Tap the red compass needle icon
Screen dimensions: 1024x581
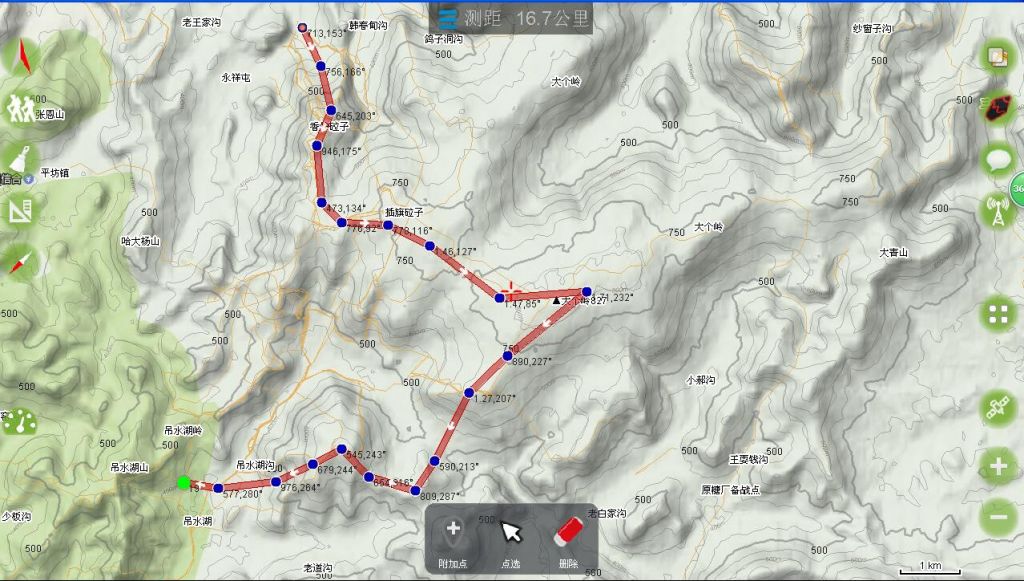20,262
